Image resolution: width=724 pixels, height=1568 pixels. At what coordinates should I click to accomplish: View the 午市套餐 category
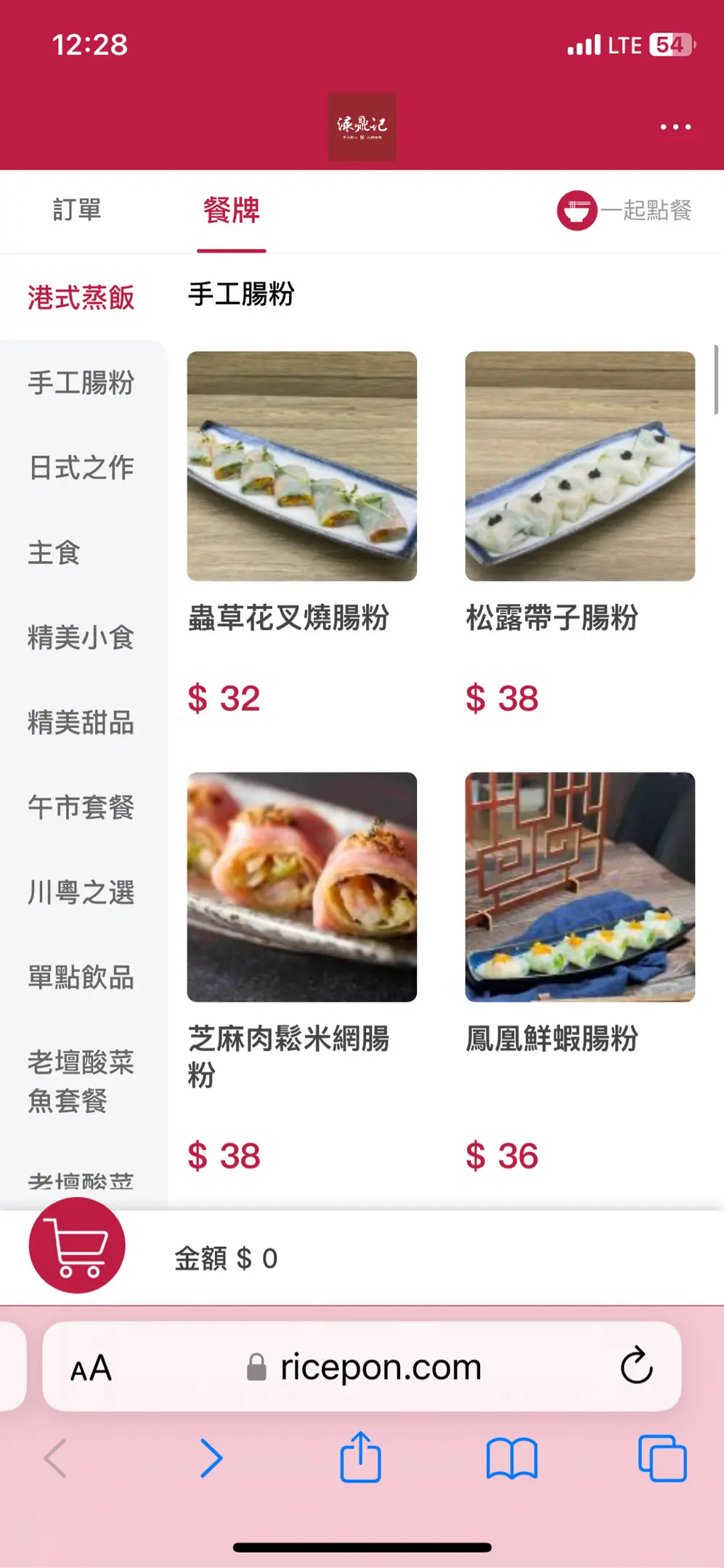(81, 807)
